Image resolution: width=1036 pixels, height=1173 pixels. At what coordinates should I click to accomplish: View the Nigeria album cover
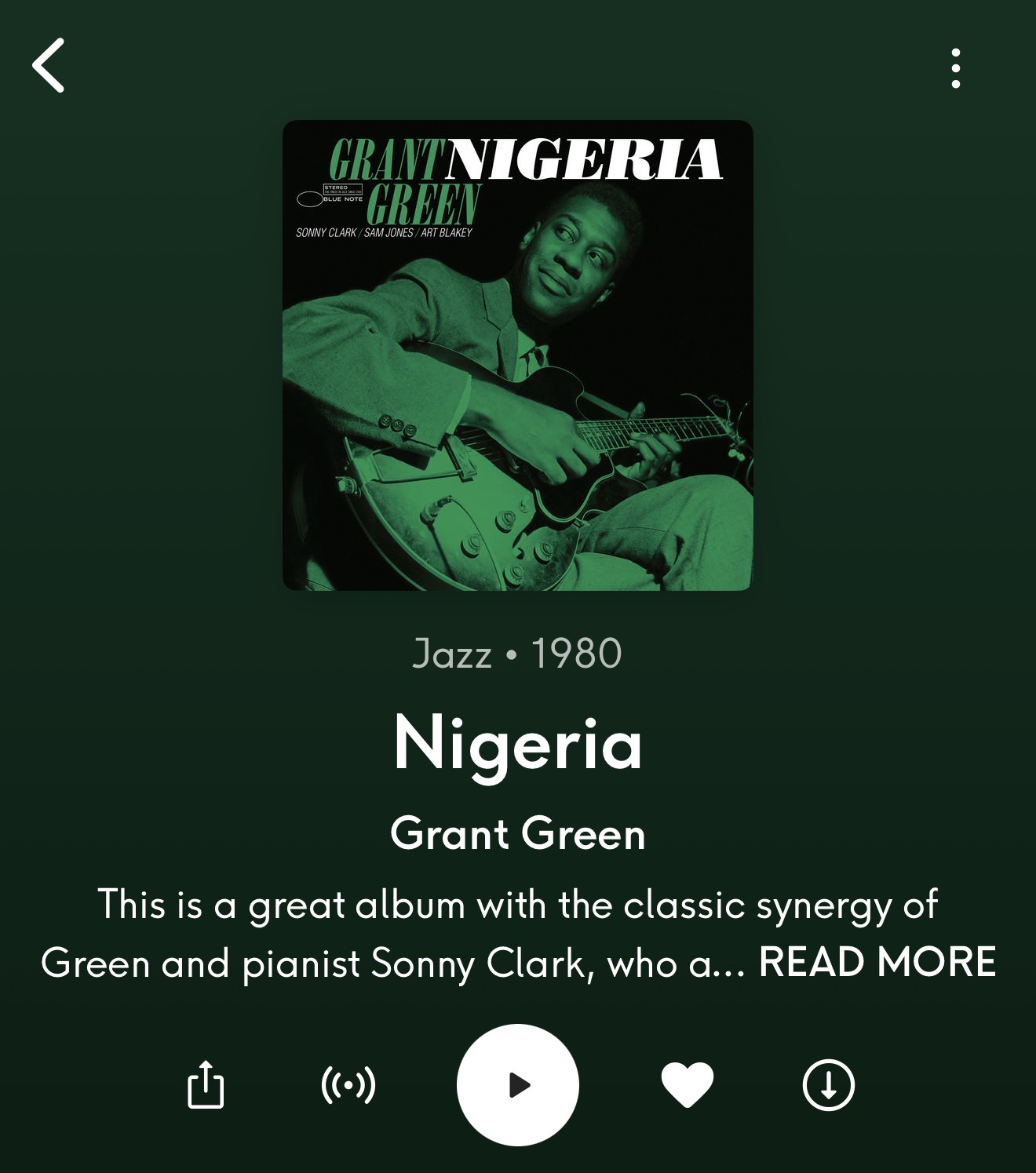[518, 355]
